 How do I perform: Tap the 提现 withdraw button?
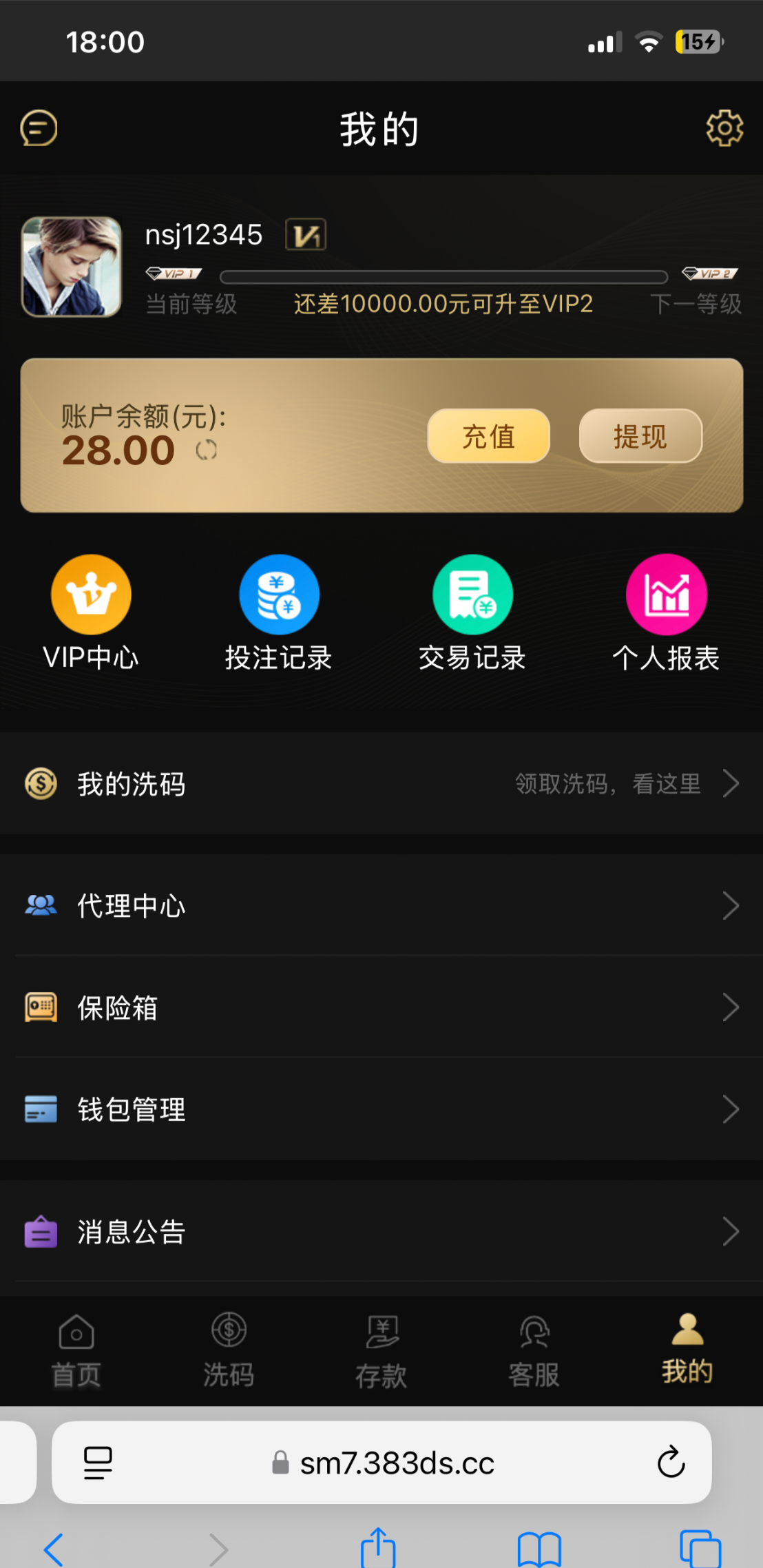click(x=640, y=436)
